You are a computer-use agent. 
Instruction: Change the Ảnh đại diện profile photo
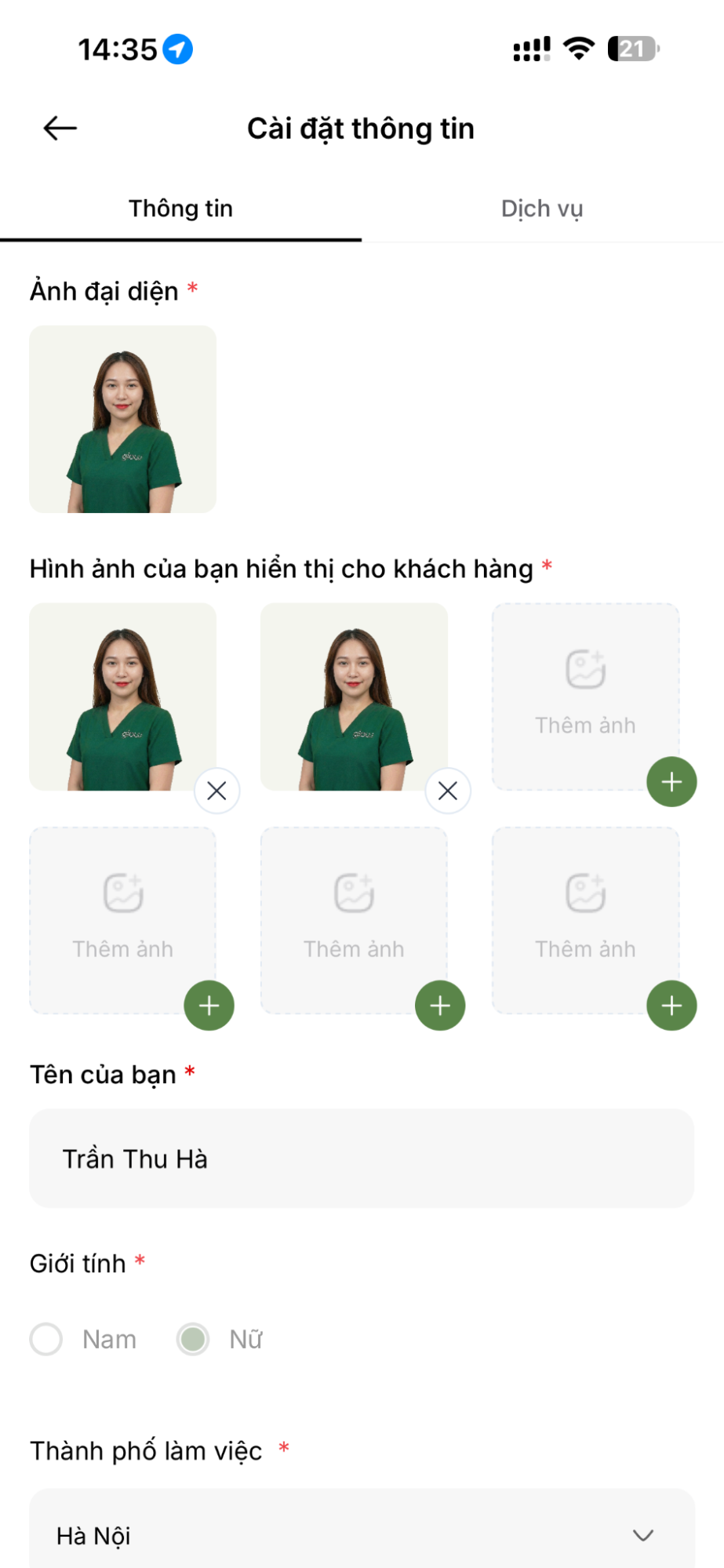pyautogui.click(x=122, y=419)
